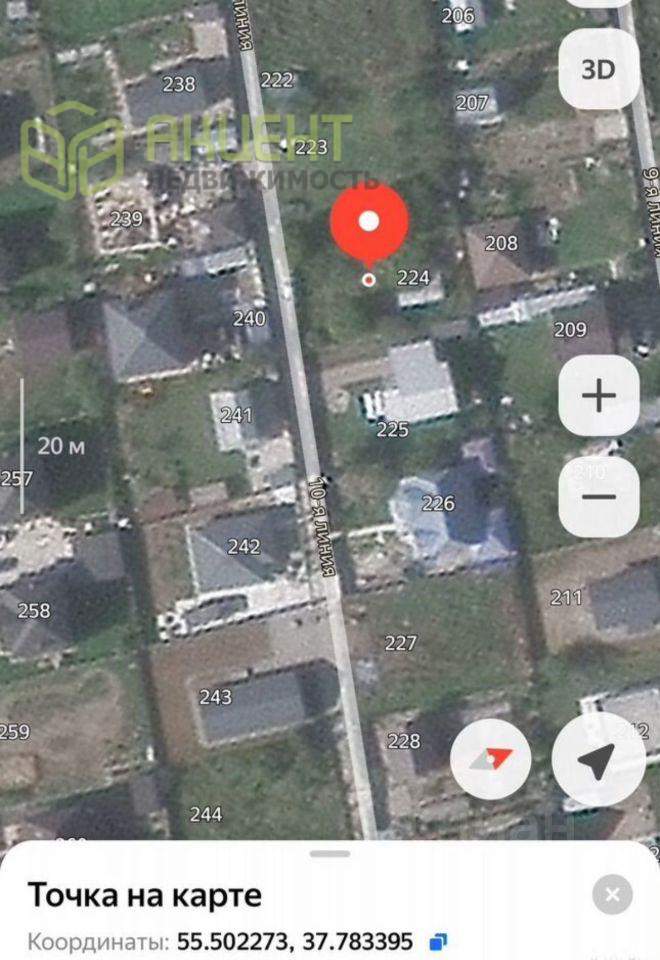Zoom out of the map
Image resolution: width=660 pixels, height=960 pixels.
pyautogui.click(x=598, y=497)
